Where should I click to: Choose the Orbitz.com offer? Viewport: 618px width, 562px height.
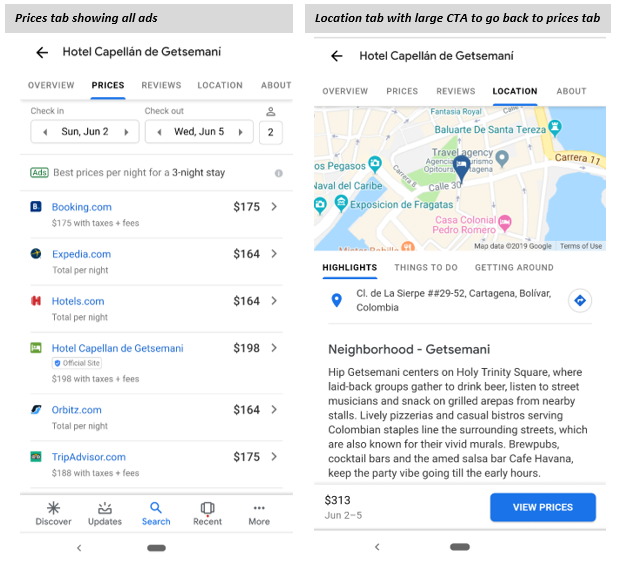(x=156, y=417)
